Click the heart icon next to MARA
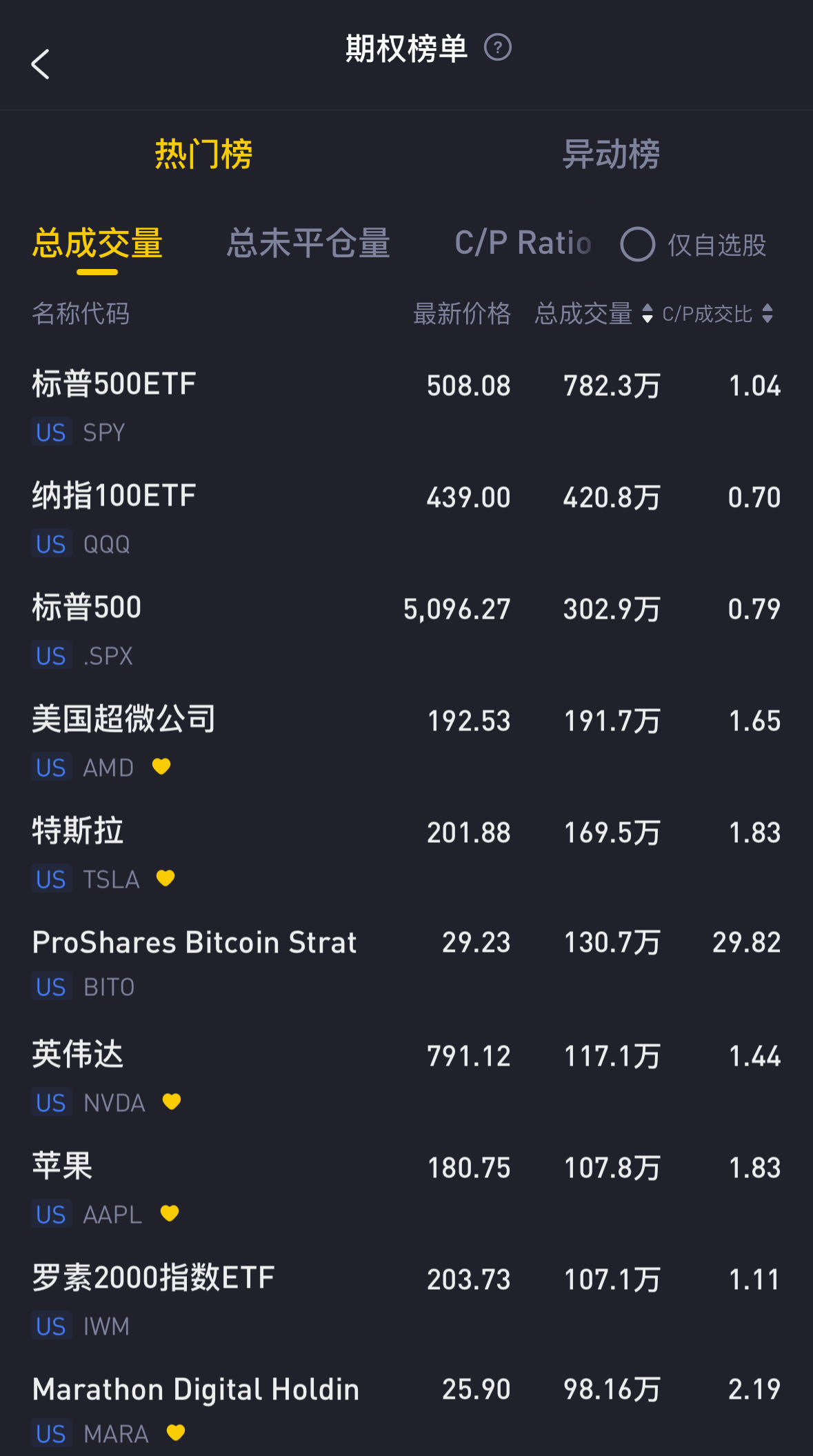Screen dimensions: 813x1456 point(176,1433)
